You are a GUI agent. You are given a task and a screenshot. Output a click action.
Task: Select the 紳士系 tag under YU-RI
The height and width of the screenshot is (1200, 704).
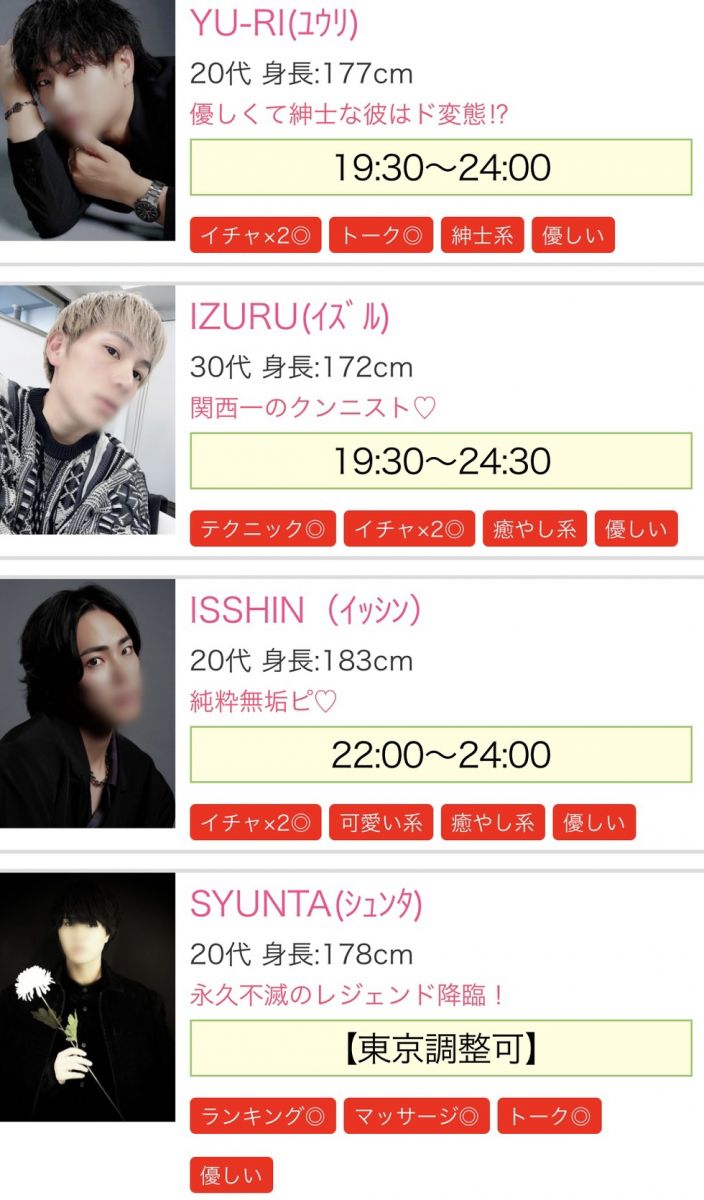click(x=481, y=236)
